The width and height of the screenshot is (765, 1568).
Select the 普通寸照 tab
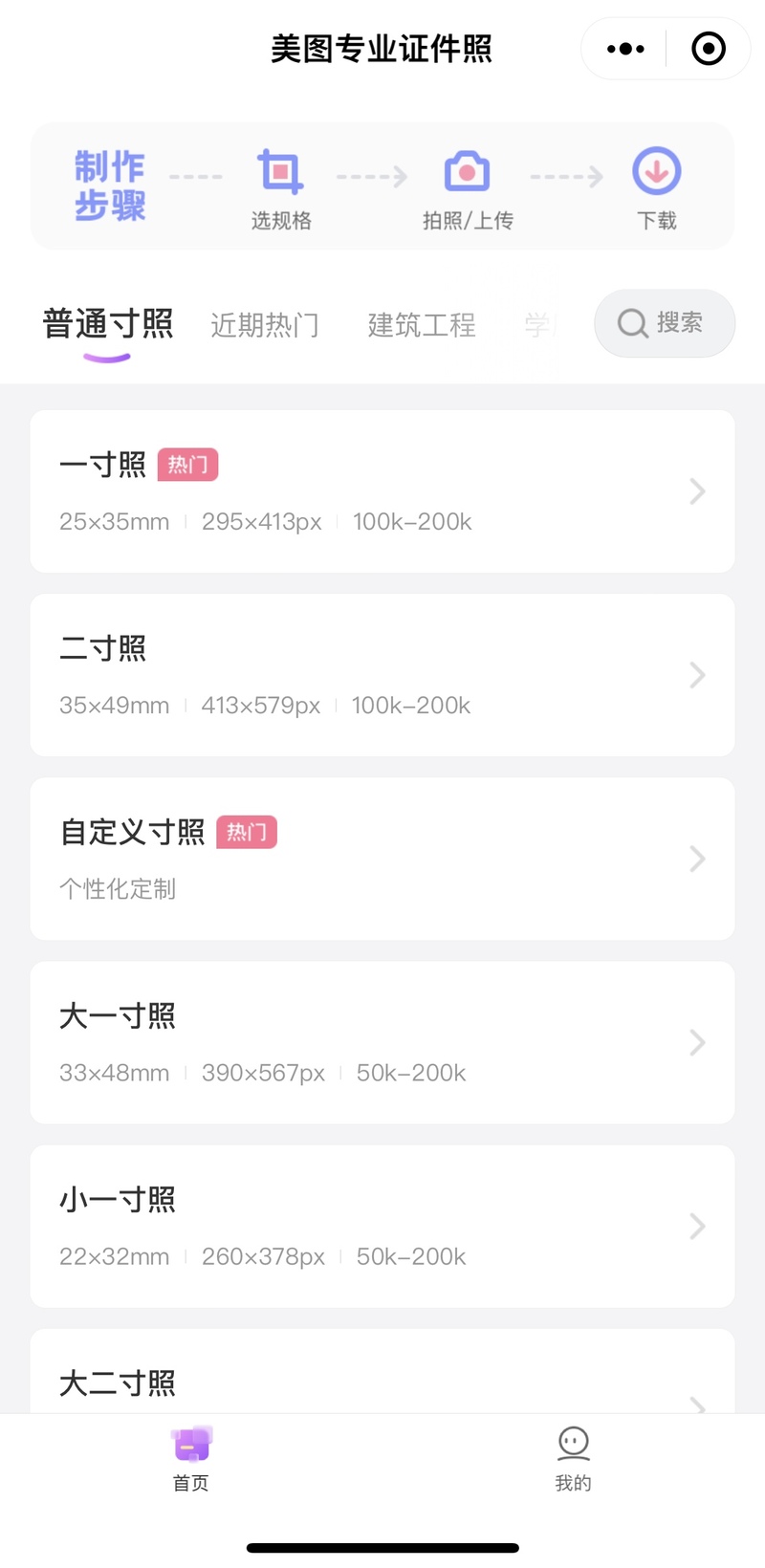tap(108, 324)
